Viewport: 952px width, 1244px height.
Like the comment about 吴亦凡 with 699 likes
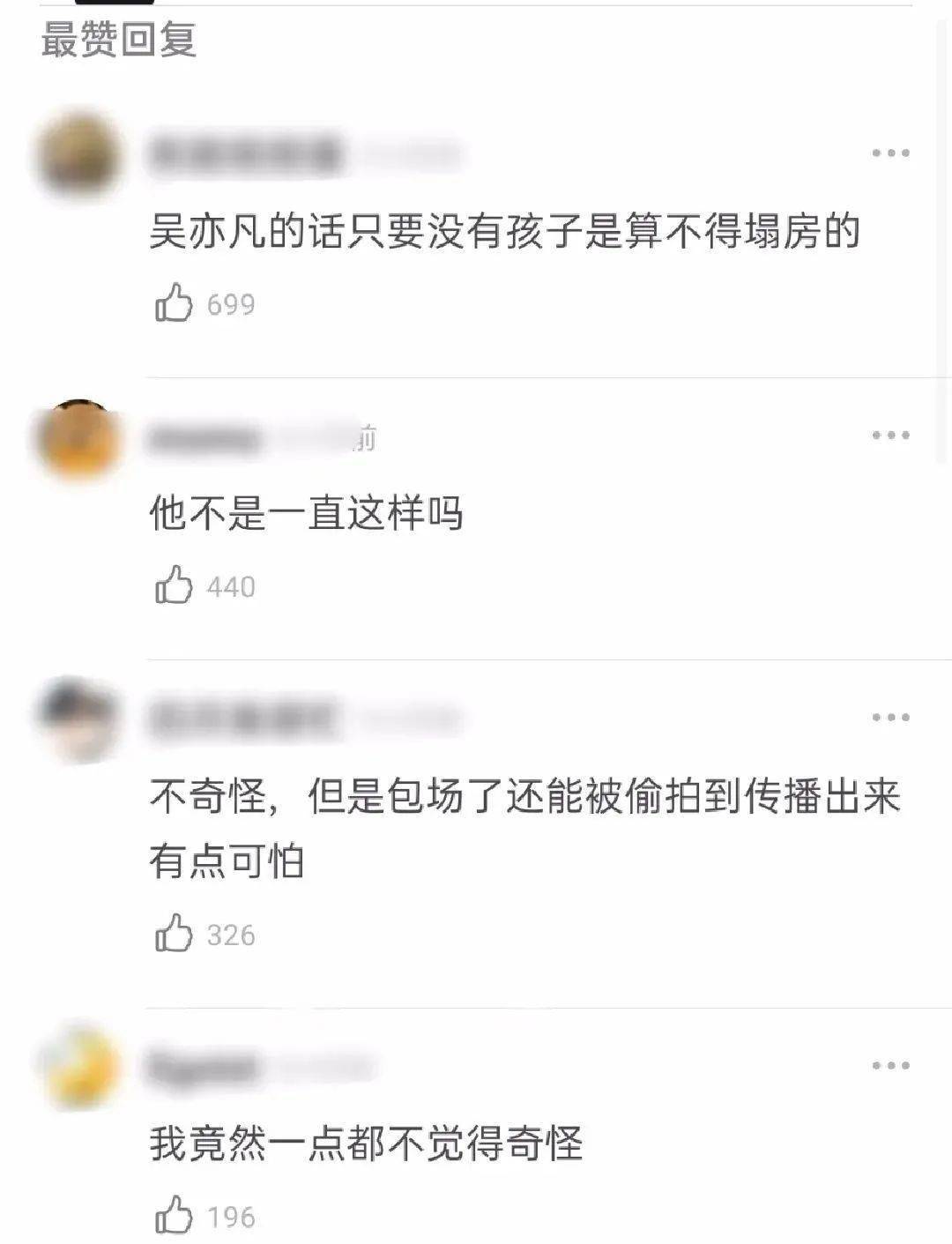click(x=175, y=304)
